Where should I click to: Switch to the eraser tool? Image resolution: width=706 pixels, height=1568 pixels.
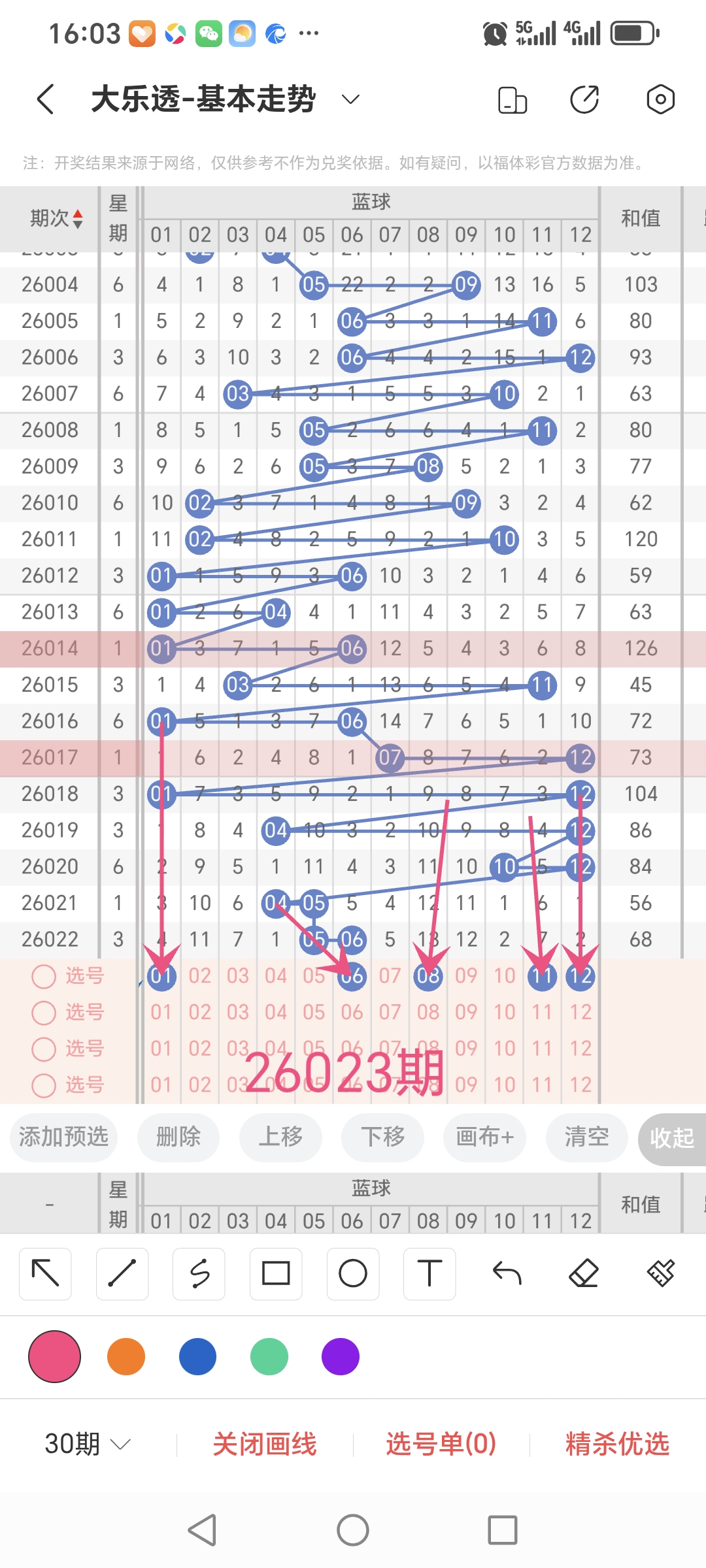(584, 1273)
